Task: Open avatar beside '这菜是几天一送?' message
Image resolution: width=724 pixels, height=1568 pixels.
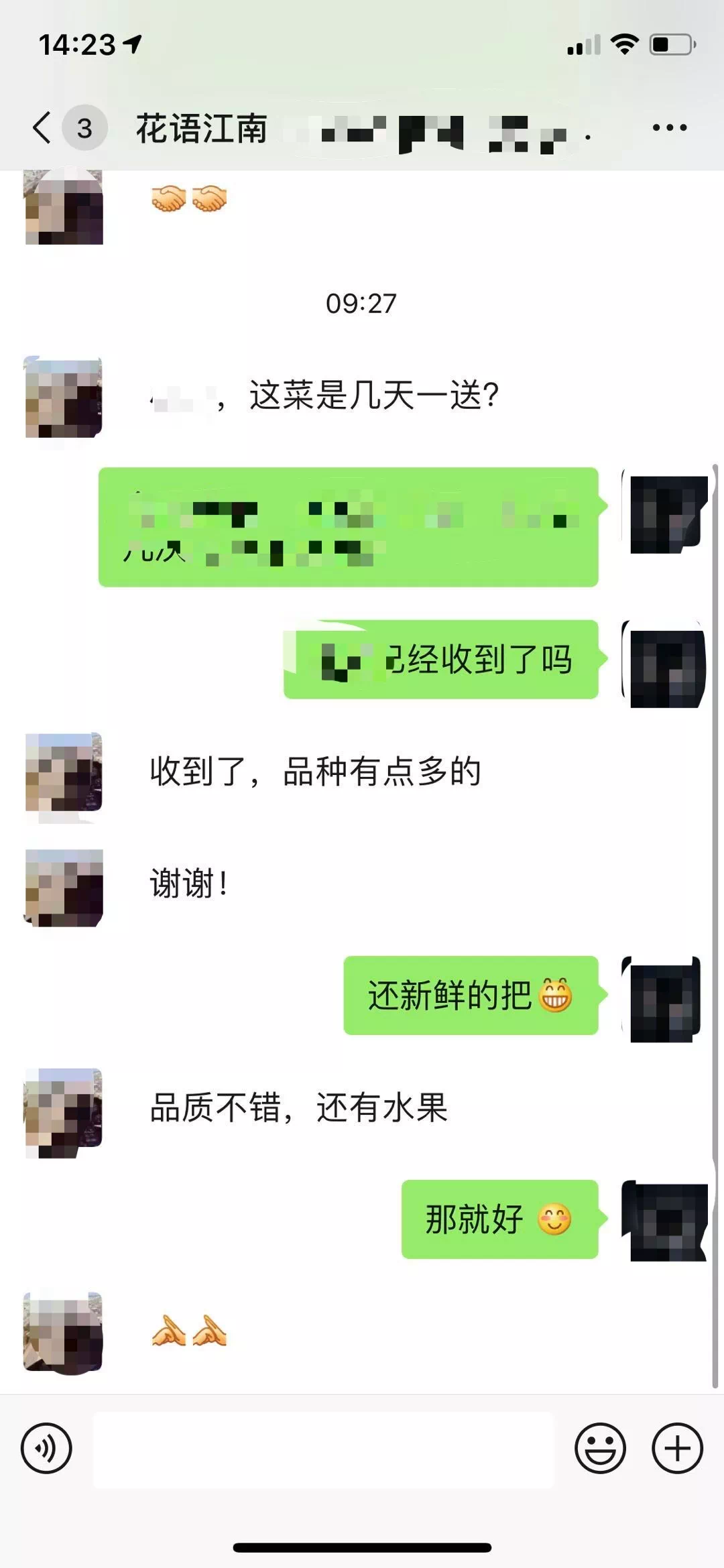Action: (64, 398)
